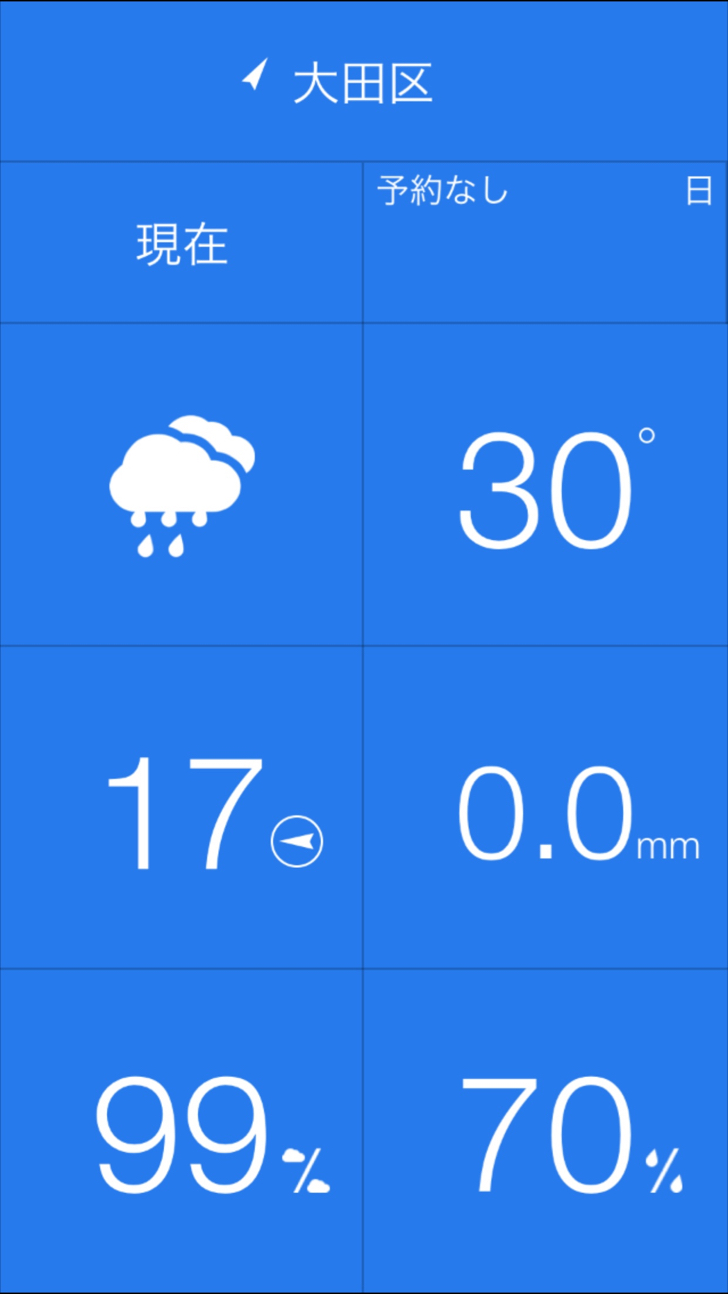Open the 予約なし schedule tile
Image resolution: width=728 pixels, height=1294 pixels.
tap(545, 243)
